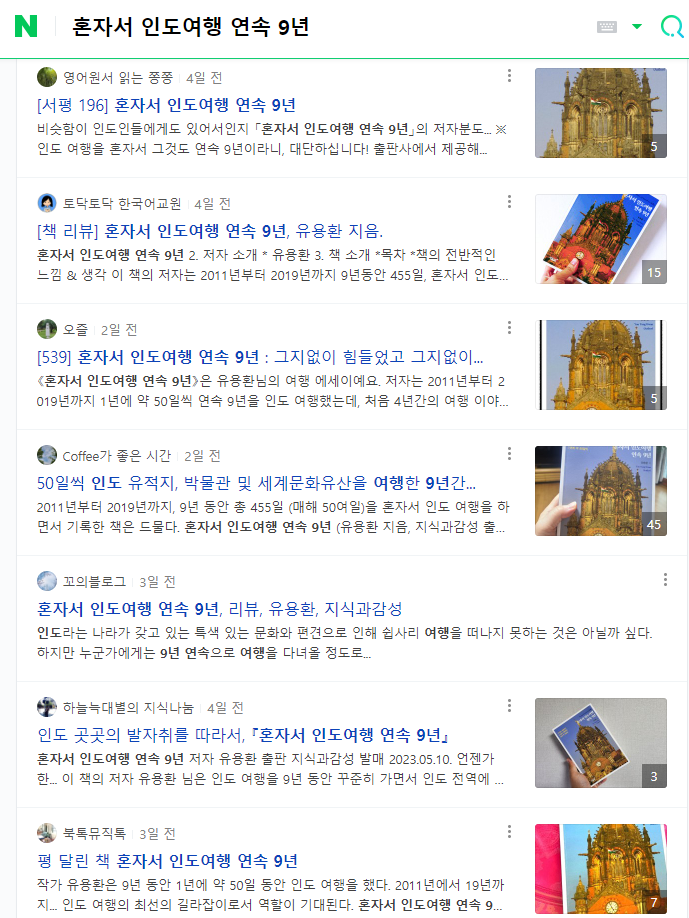
Task: Tap the search box with 혼자서 인도여행 연속 9년
Action: click(300, 27)
